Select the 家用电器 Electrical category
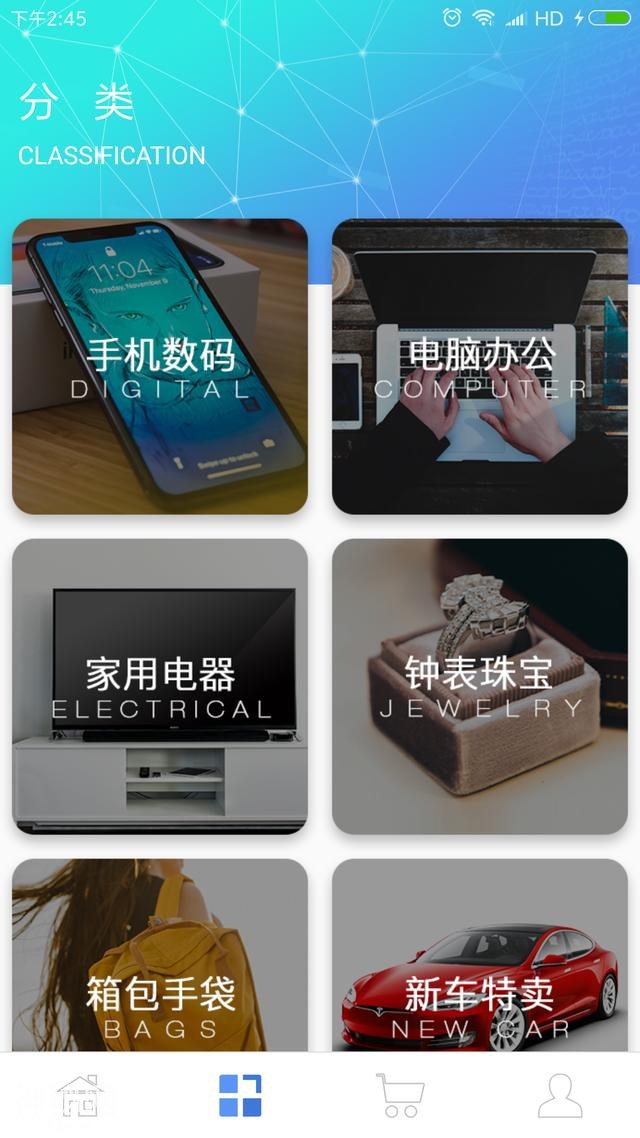The image size is (640, 1138). (x=160, y=687)
